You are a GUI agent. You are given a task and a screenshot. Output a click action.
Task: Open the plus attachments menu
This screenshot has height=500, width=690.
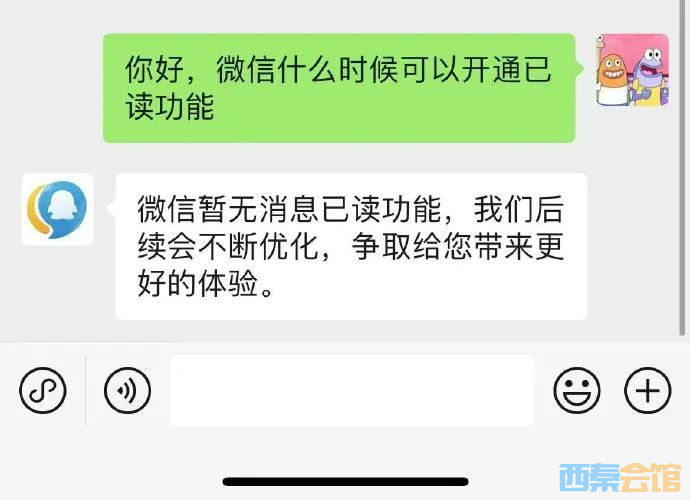[x=647, y=390]
